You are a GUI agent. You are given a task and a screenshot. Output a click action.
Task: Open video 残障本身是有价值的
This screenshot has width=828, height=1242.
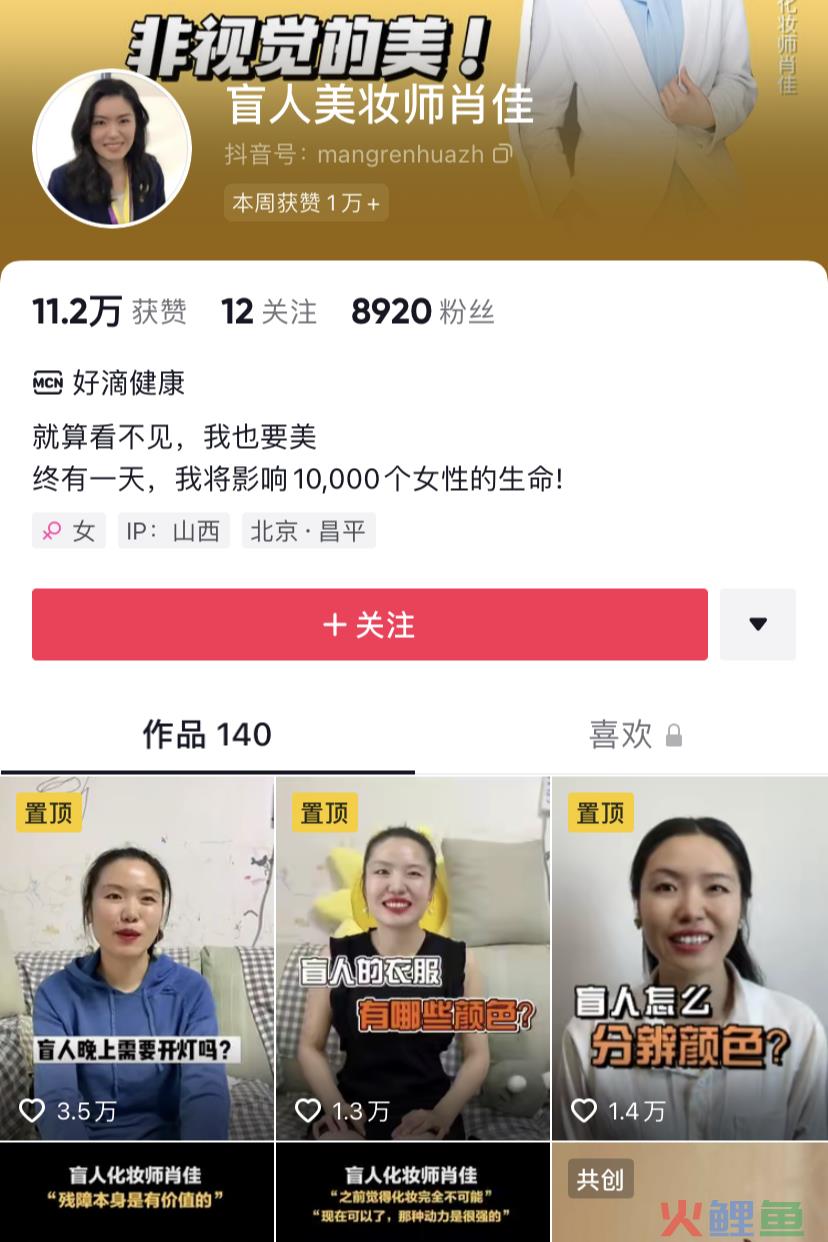tap(137, 1192)
